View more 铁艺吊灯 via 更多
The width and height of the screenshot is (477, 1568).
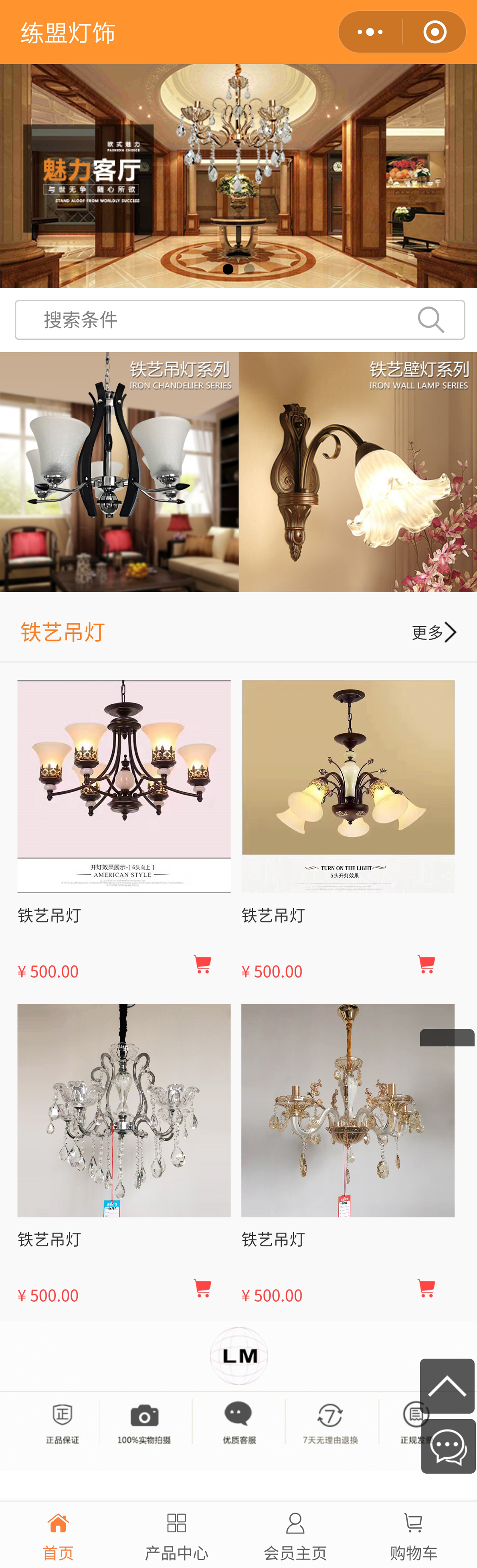click(433, 633)
